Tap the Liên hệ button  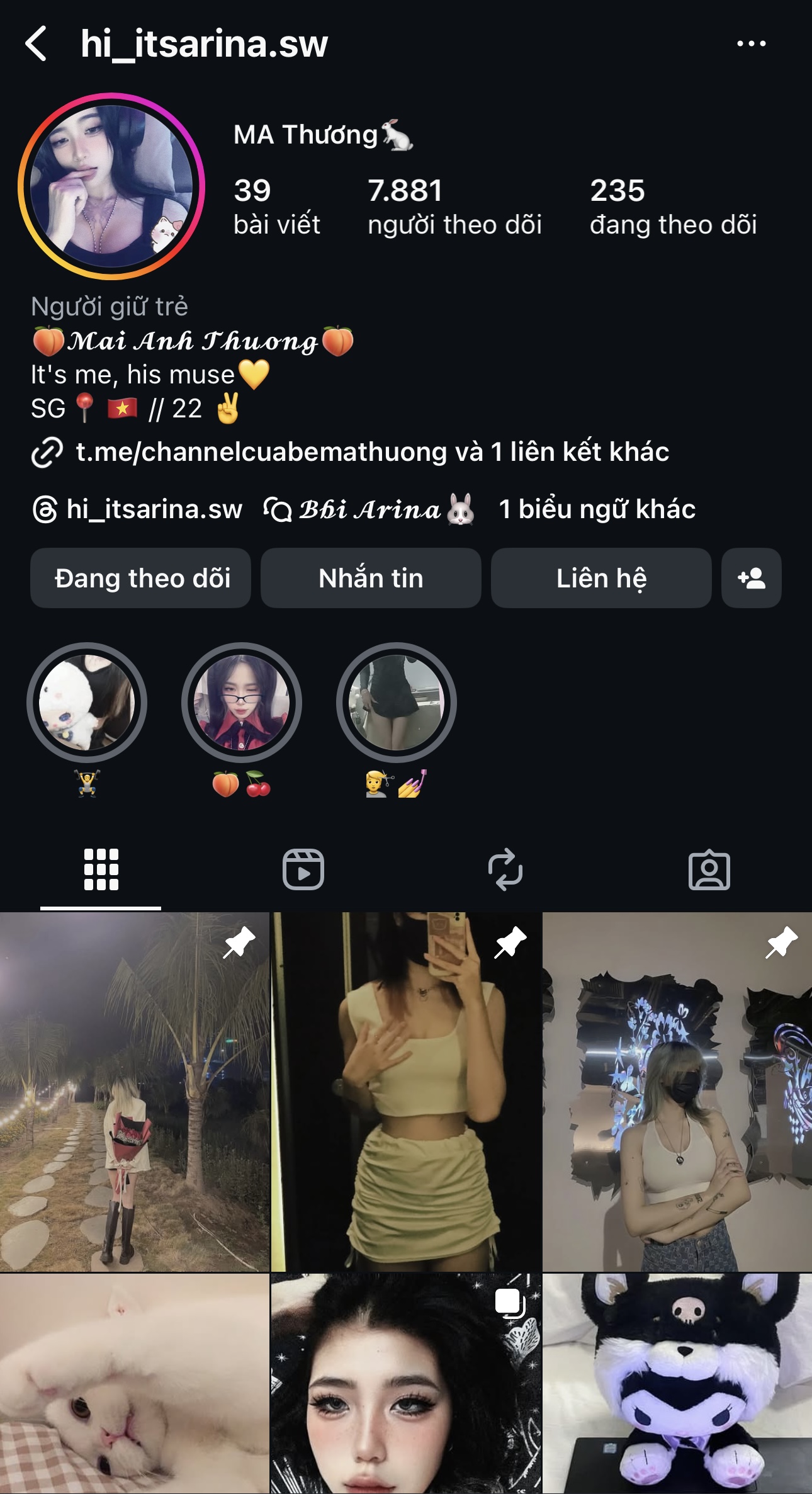tap(601, 578)
